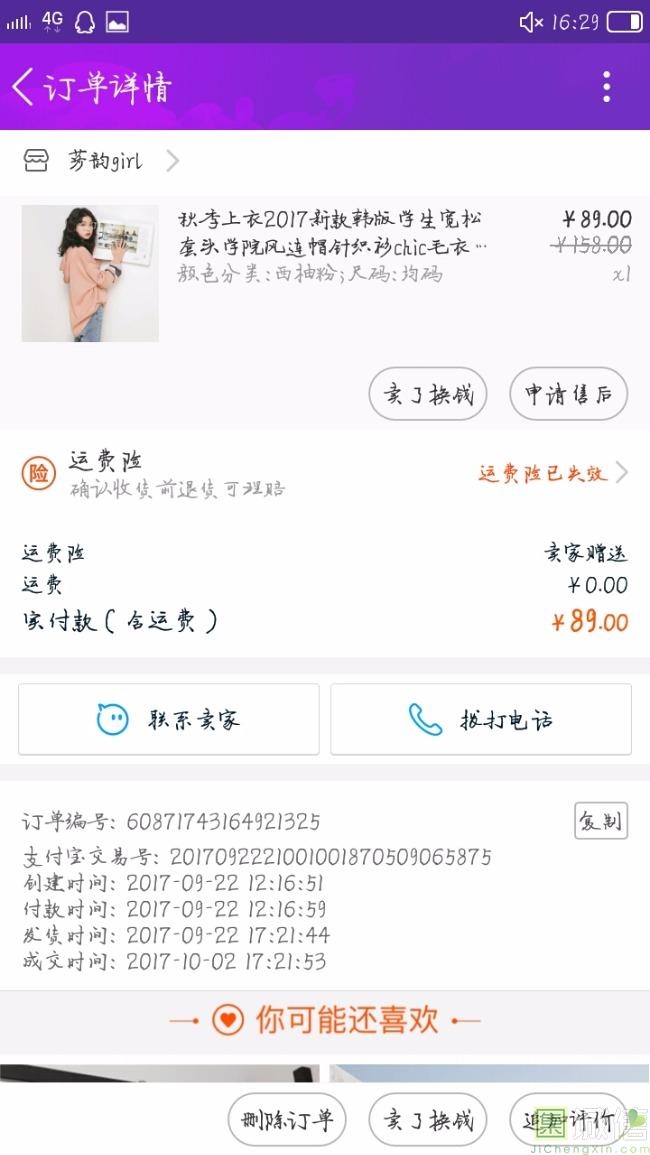The width and height of the screenshot is (650, 1155).
Task: Open the three-dot overflow menu
Action: click(606, 87)
